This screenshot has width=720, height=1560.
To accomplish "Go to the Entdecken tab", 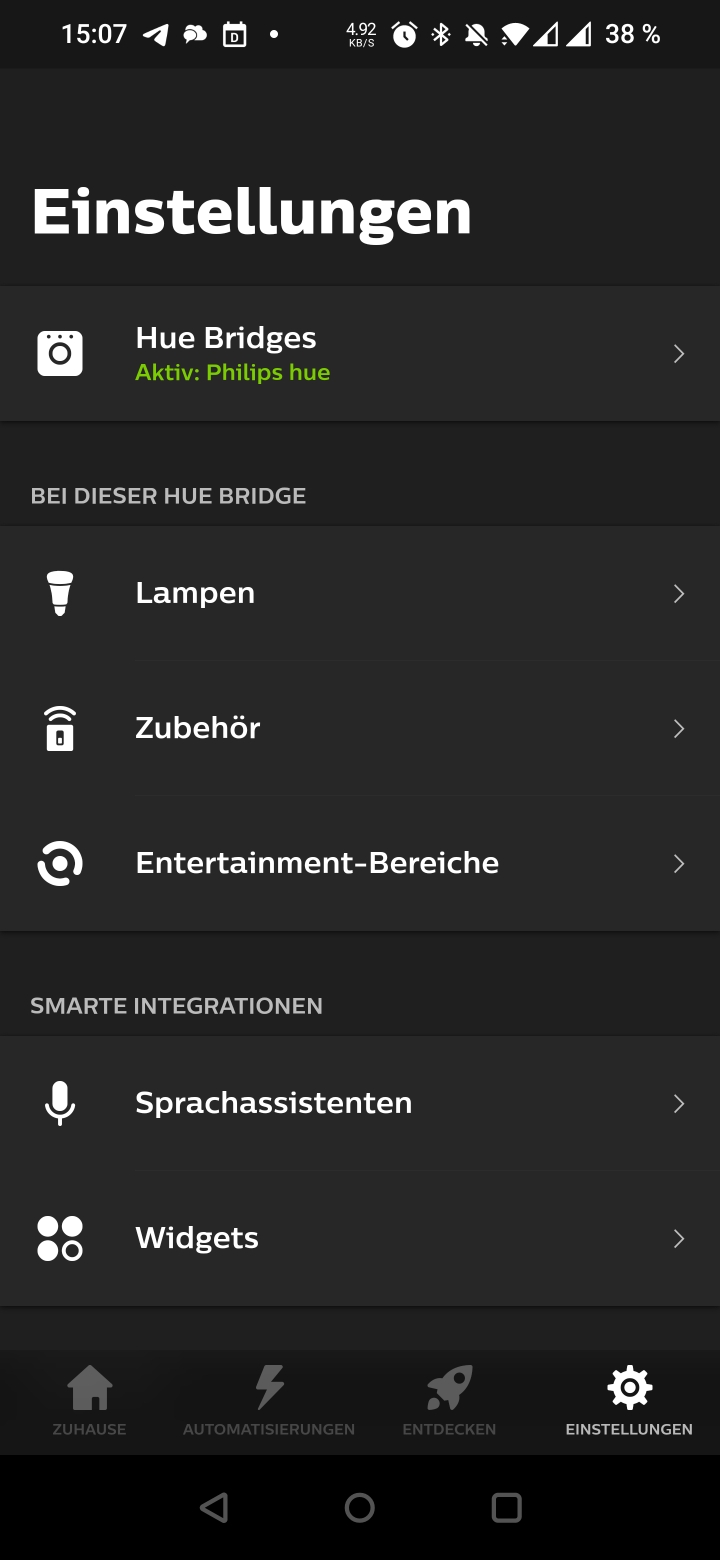I will click(449, 1402).
